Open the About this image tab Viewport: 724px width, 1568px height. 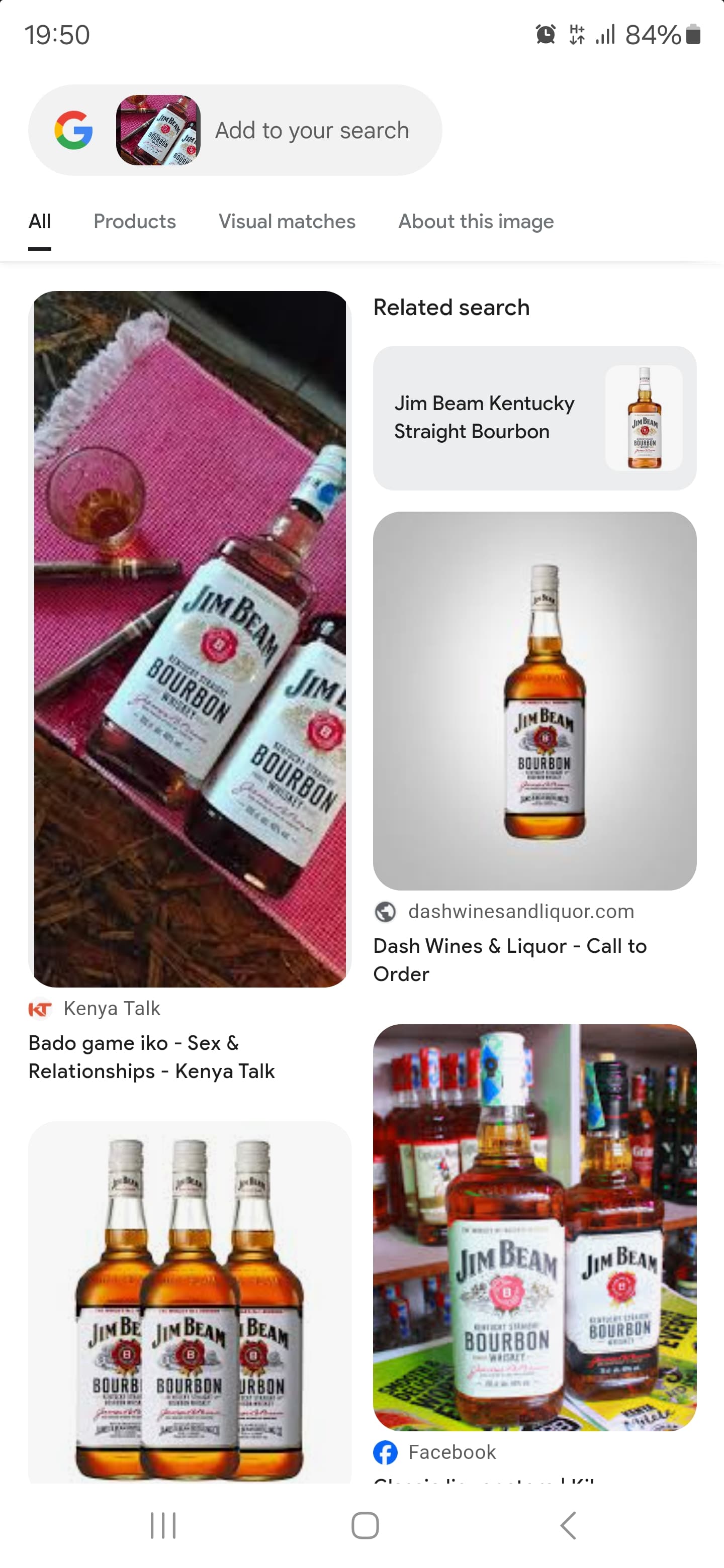(x=476, y=222)
